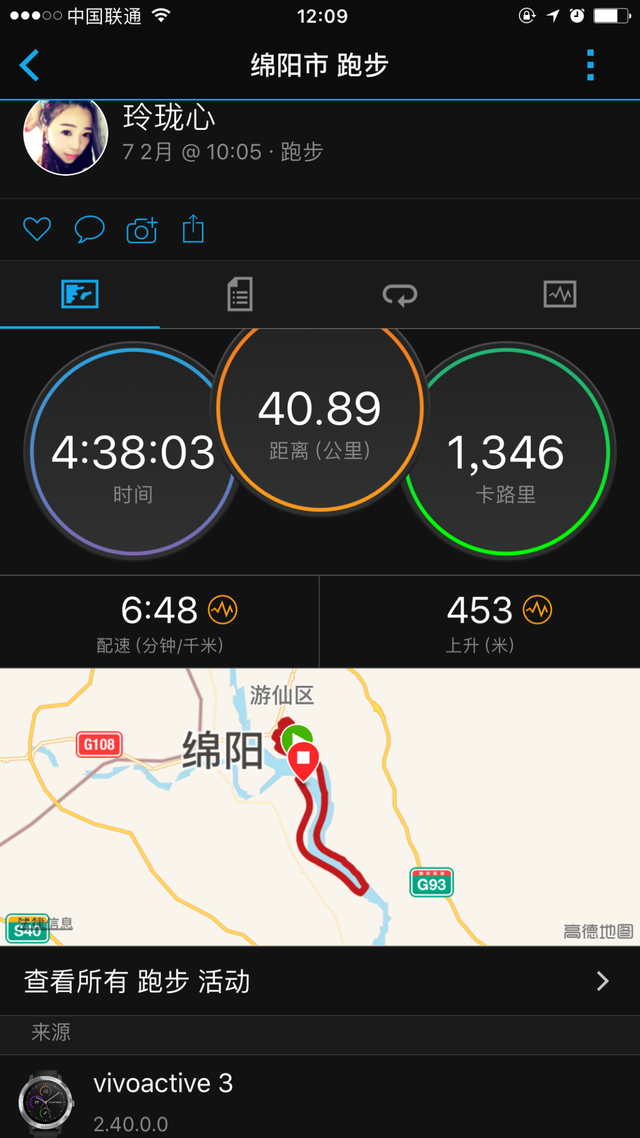Like this running activity with the heart
Image resolution: width=640 pixels, height=1138 pixels.
37,230
